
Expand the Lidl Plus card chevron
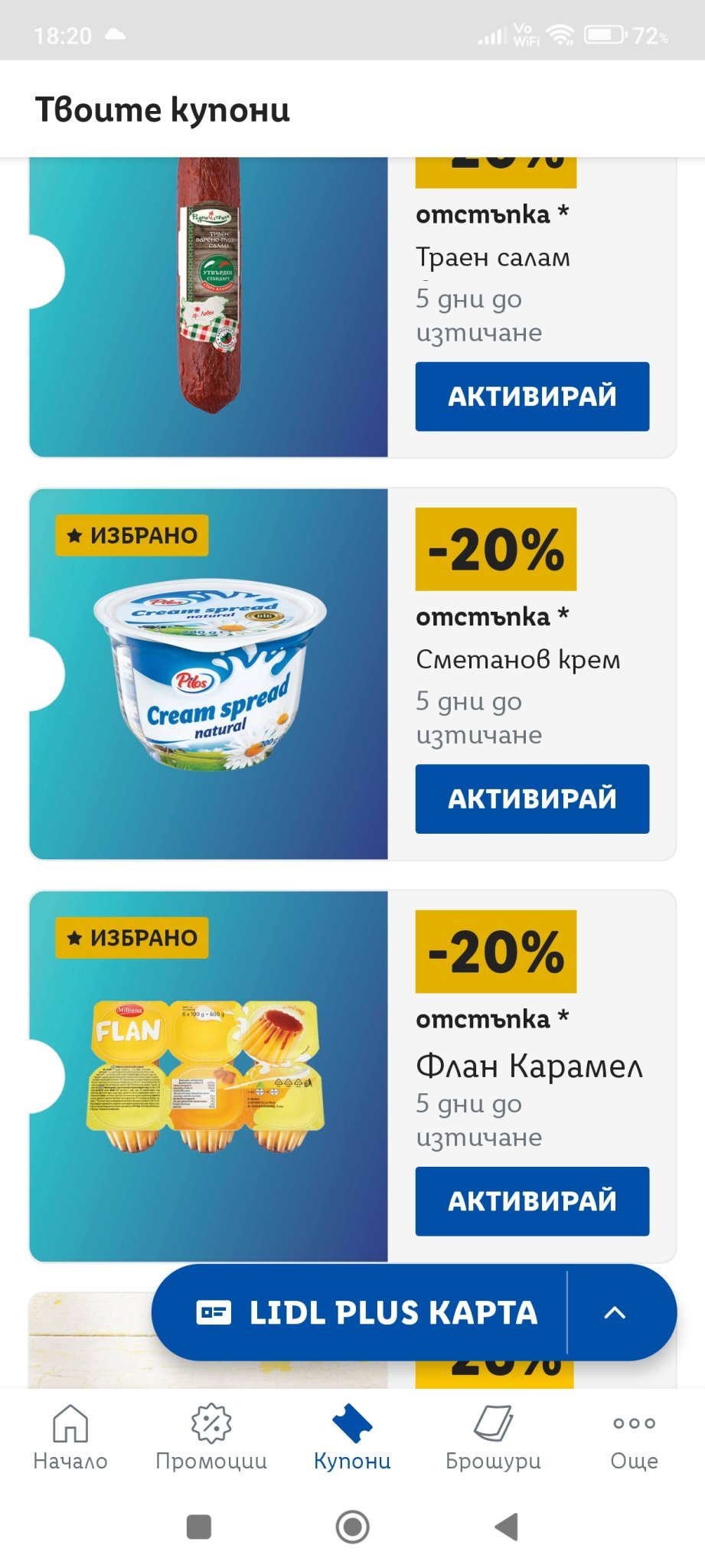615,1312
